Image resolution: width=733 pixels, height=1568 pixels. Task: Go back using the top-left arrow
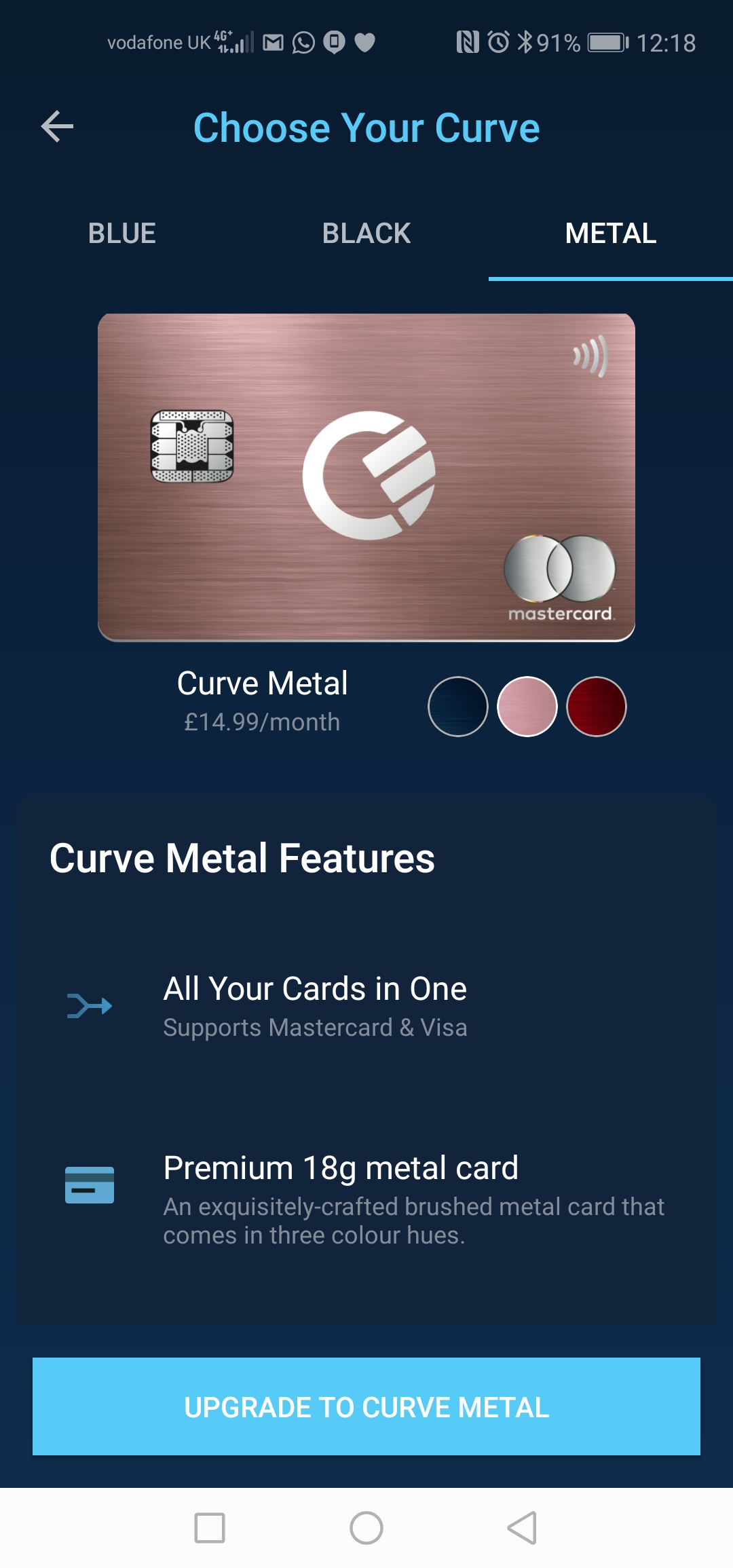click(x=57, y=127)
